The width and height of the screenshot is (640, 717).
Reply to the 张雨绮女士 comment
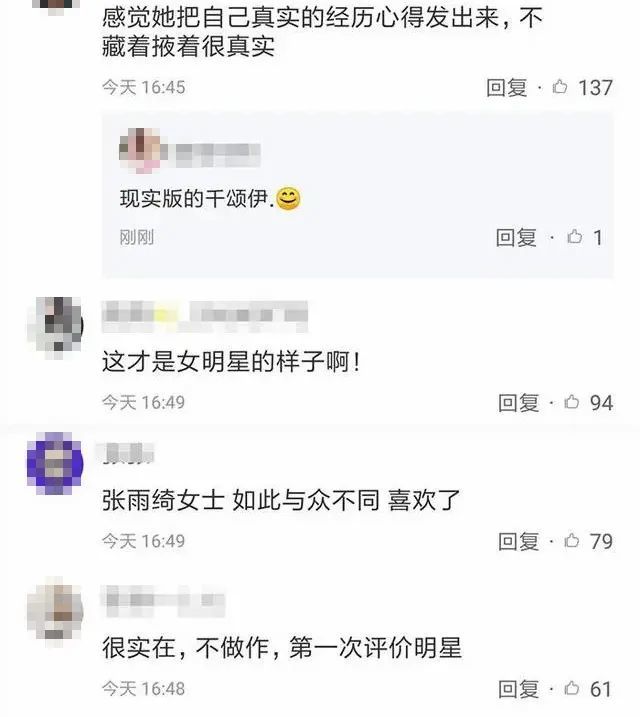tap(518, 541)
